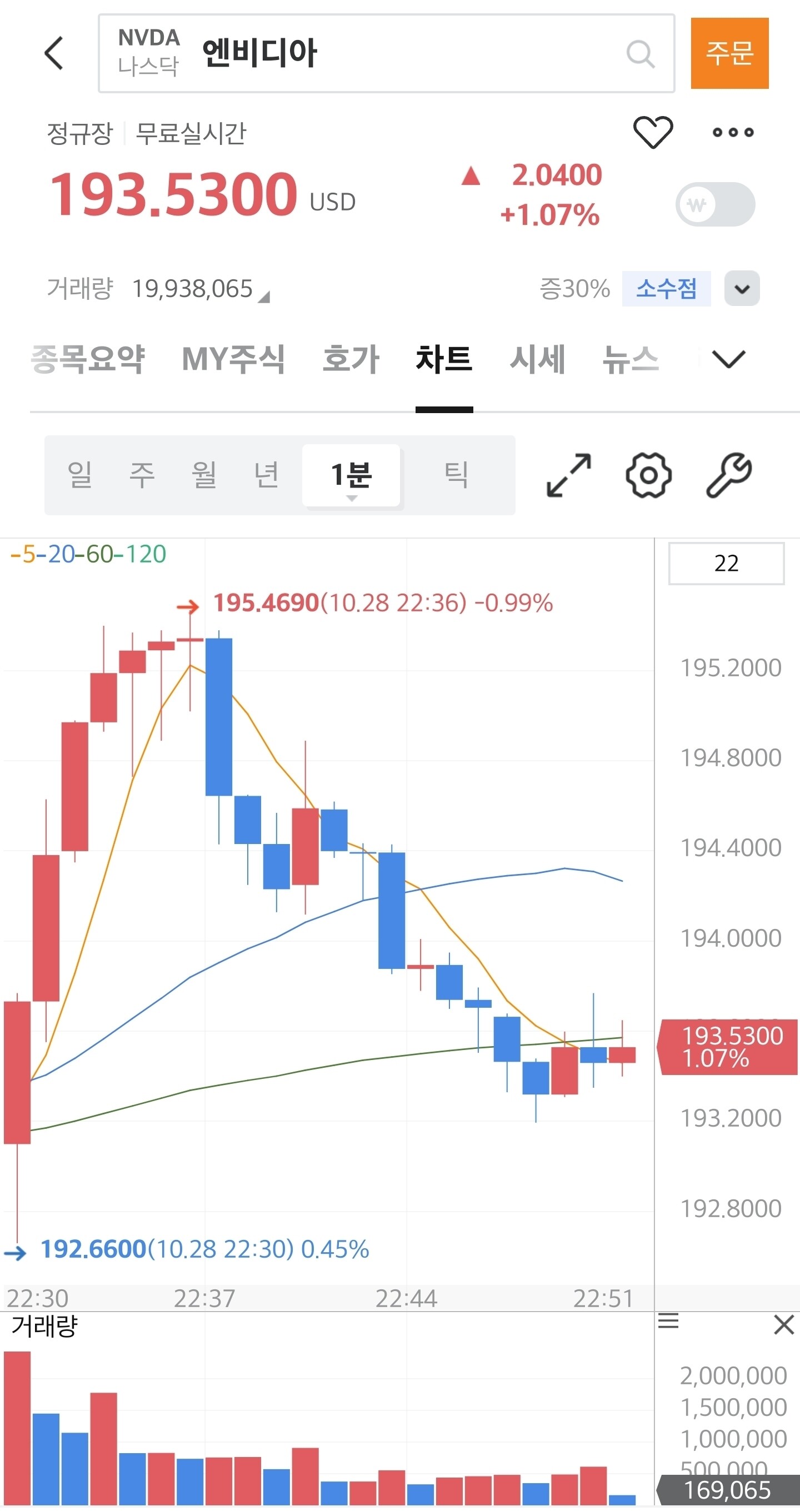Select the 일 daily chart period
Screen dimensions: 800x1512
(x=80, y=475)
